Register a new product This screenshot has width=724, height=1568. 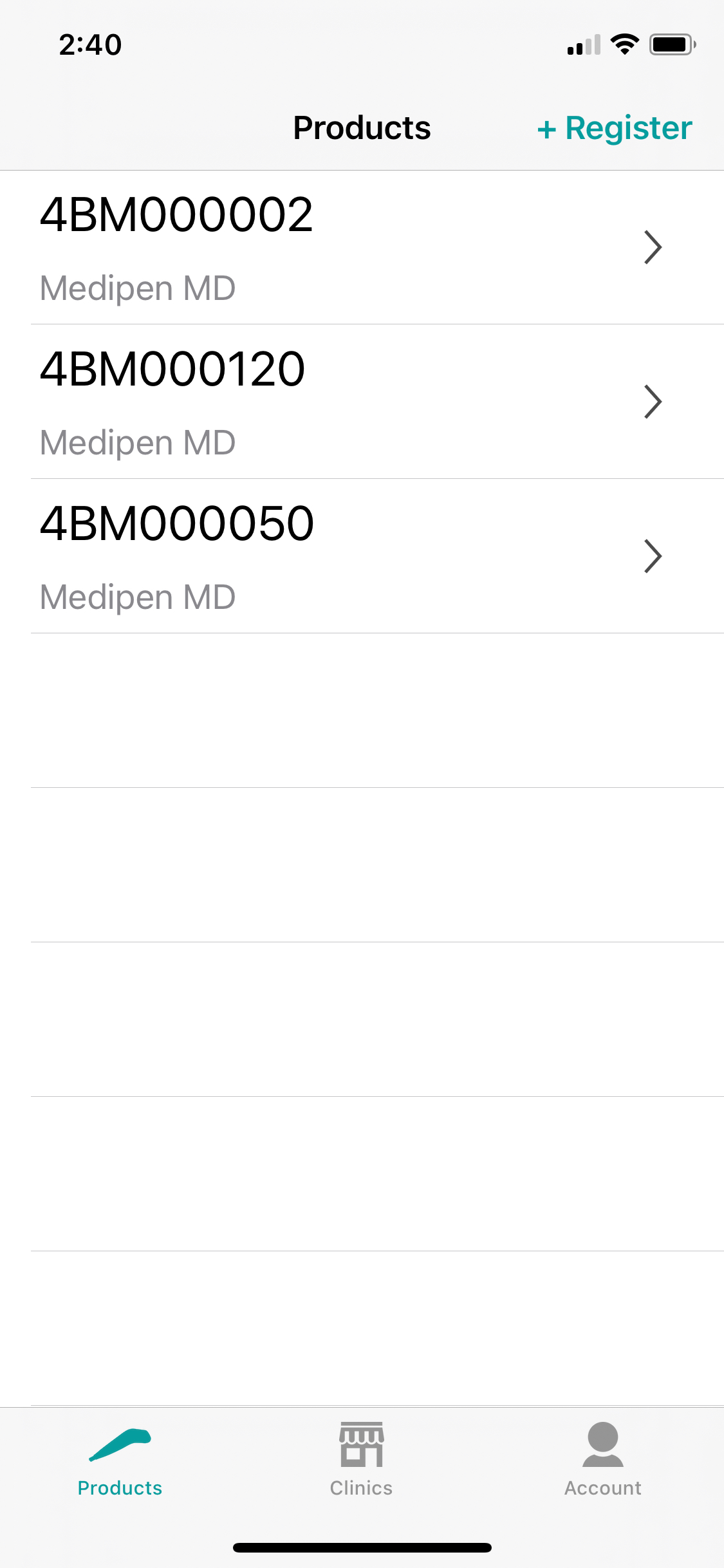615,127
